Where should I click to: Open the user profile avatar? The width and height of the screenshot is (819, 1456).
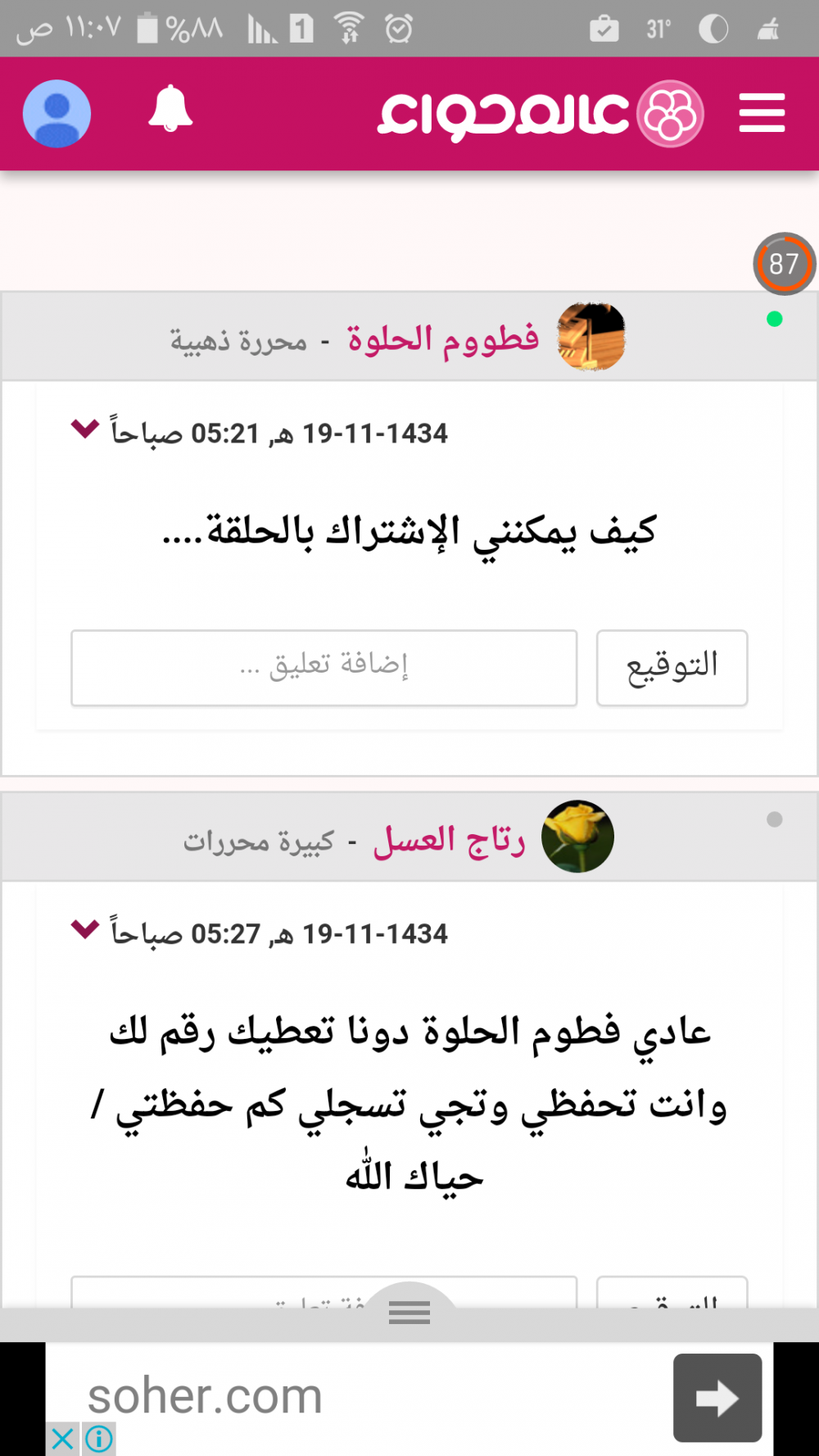point(57,114)
